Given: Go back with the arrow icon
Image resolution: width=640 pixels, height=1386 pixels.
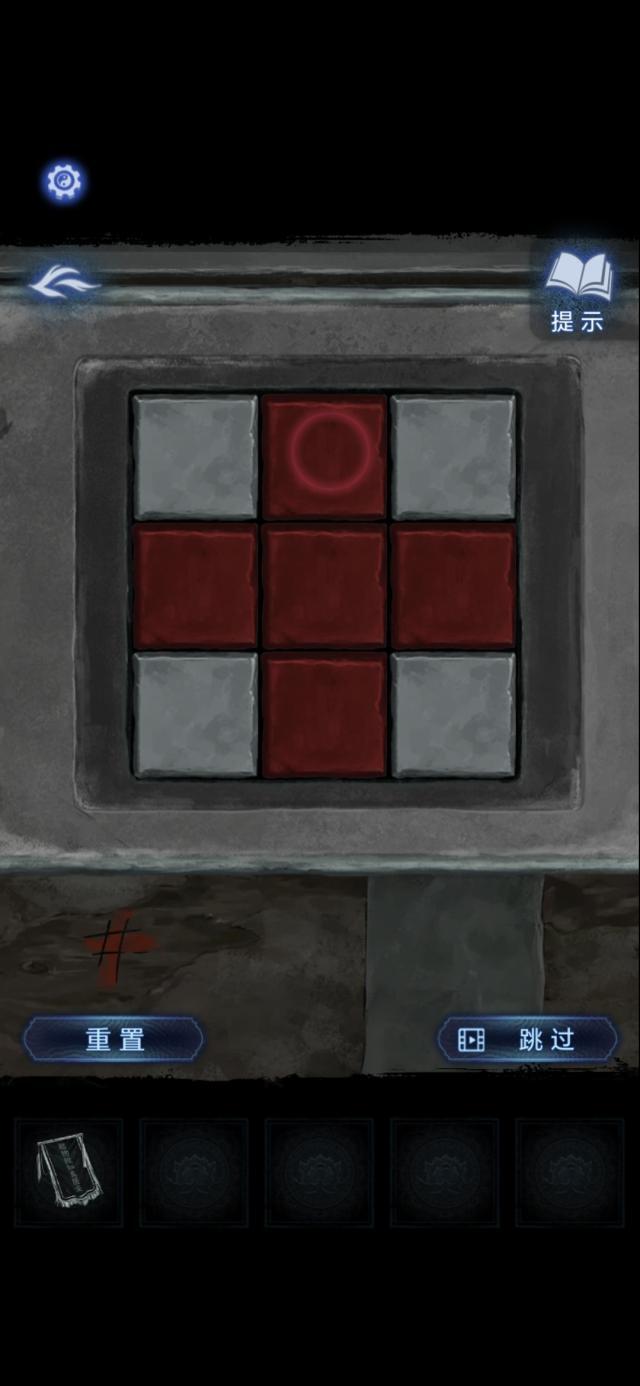Looking at the screenshot, I should click(x=64, y=283).
